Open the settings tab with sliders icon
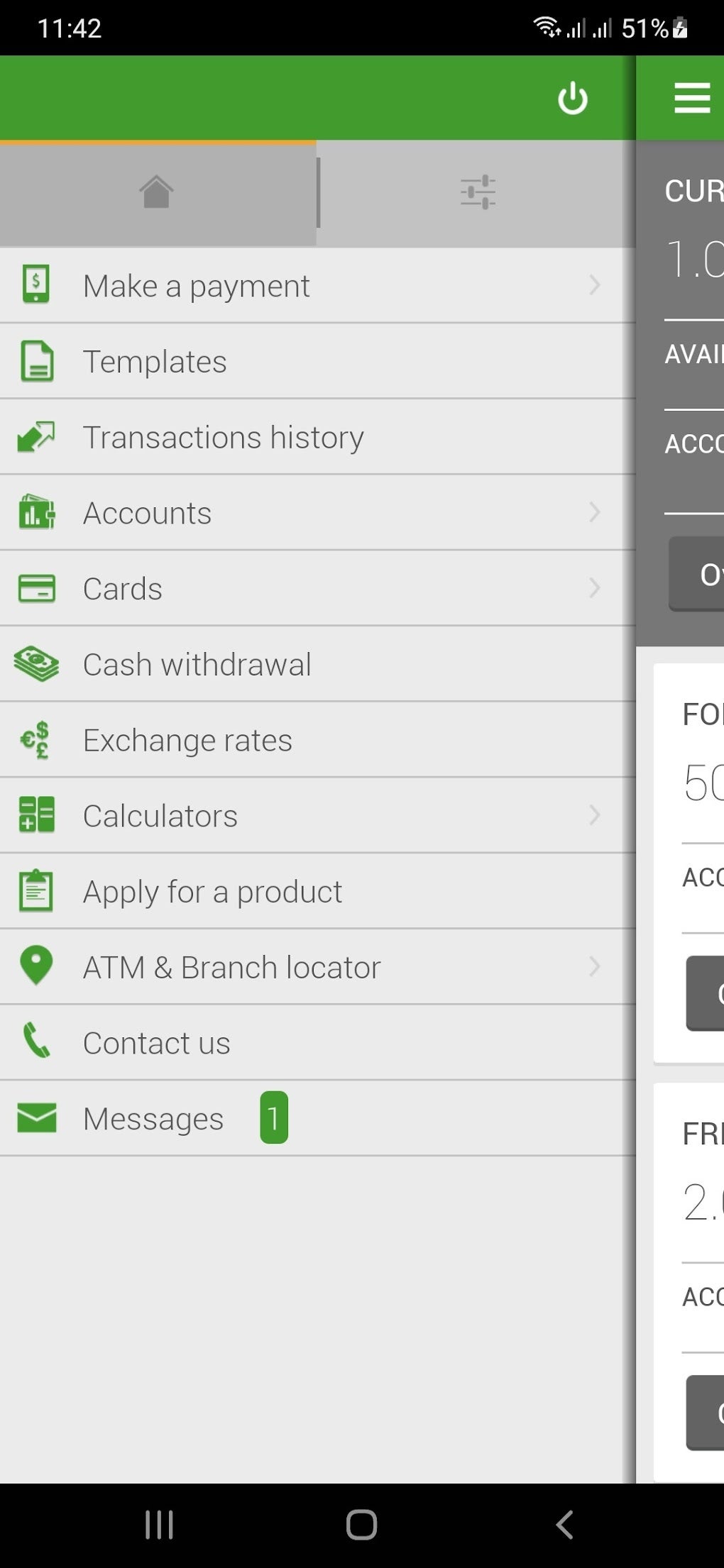Screen dimensions: 724x1568 point(476,191)
